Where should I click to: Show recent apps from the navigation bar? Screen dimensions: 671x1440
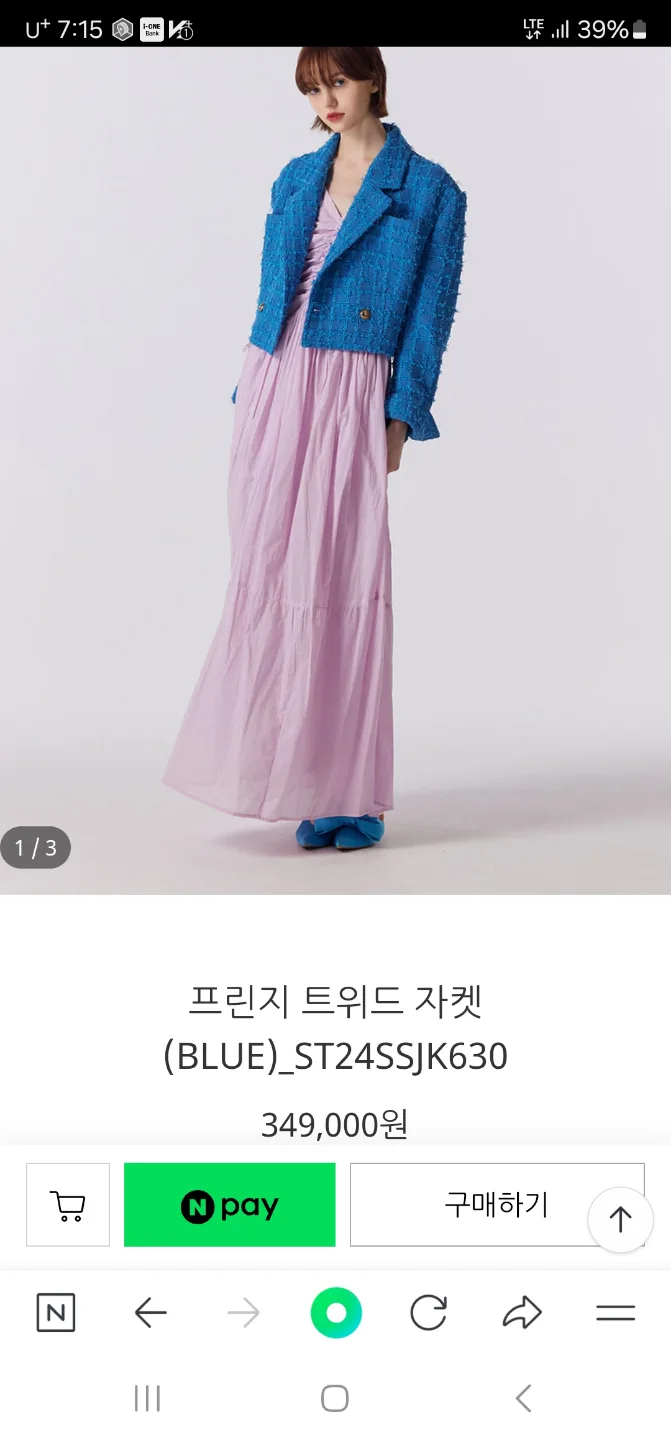pos(147,1398)
